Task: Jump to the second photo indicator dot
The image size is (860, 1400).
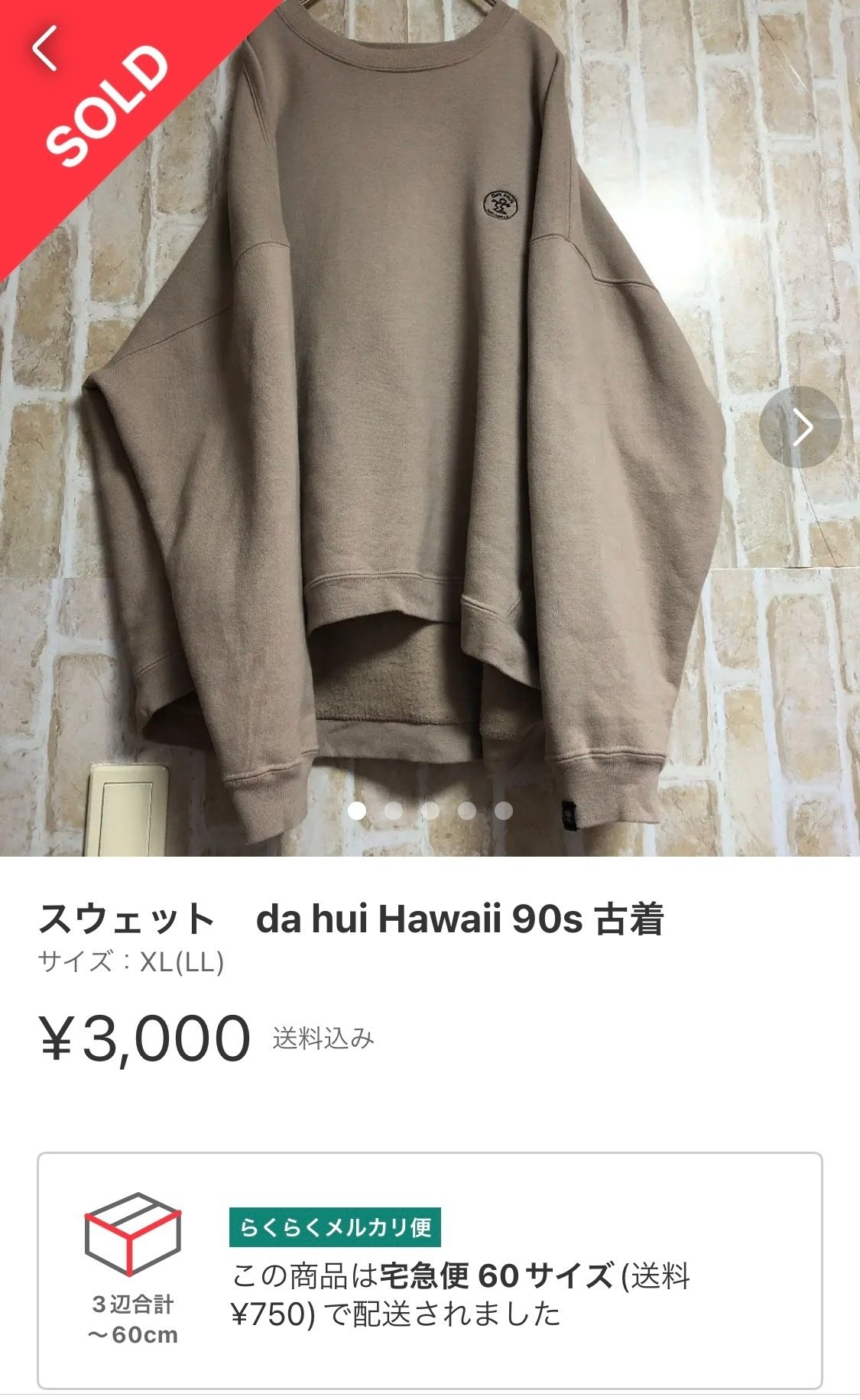Action: (x=394, y=811)
